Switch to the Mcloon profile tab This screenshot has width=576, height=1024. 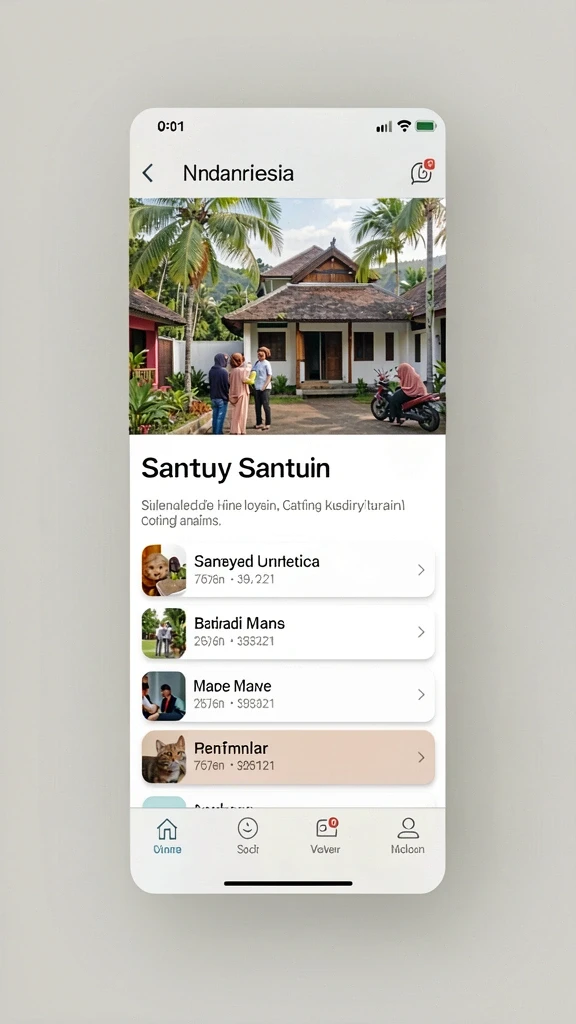pyautogui.click(x=408, y=836)
